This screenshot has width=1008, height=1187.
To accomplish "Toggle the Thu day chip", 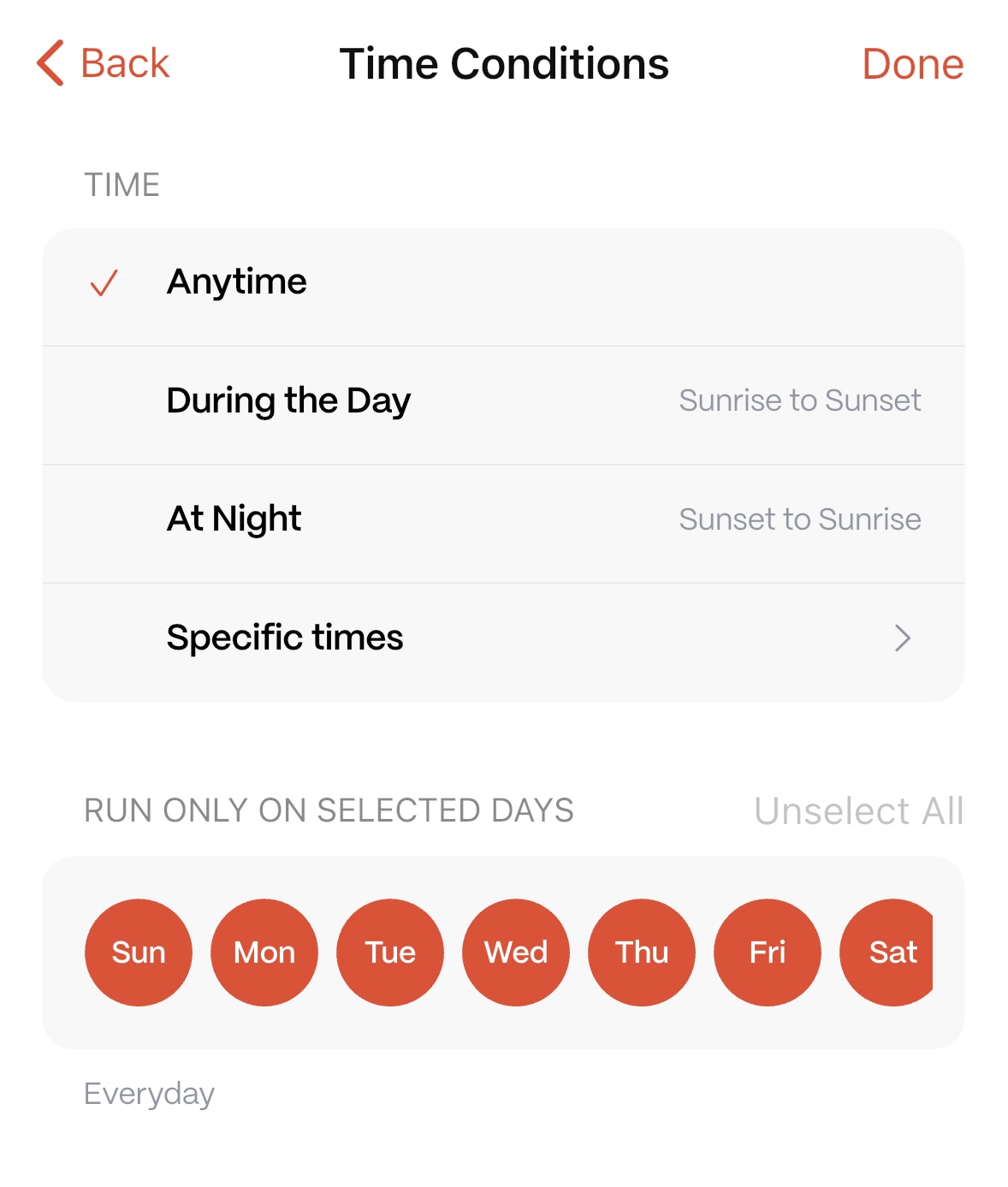I will coord(642,953).
